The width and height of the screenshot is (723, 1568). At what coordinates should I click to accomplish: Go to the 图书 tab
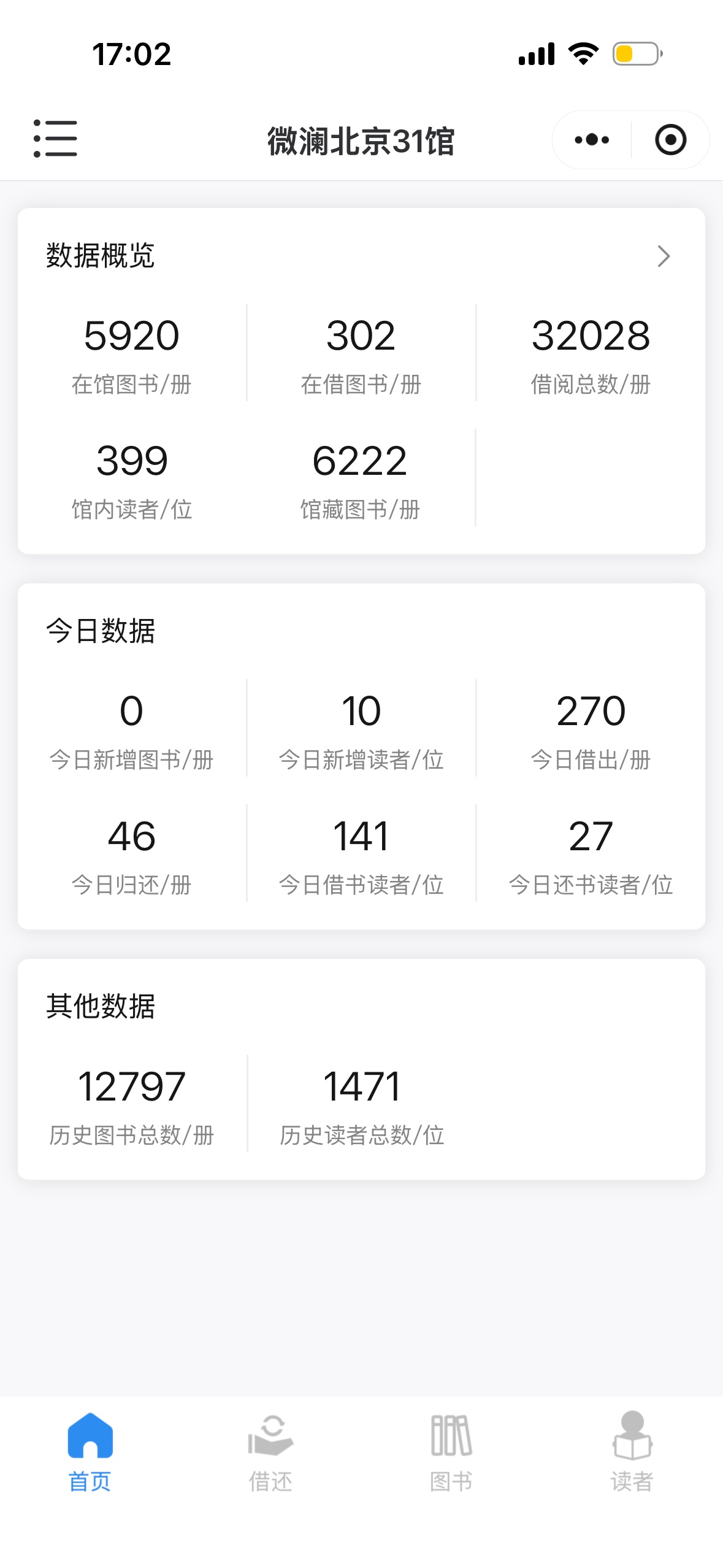point(451,1452)
